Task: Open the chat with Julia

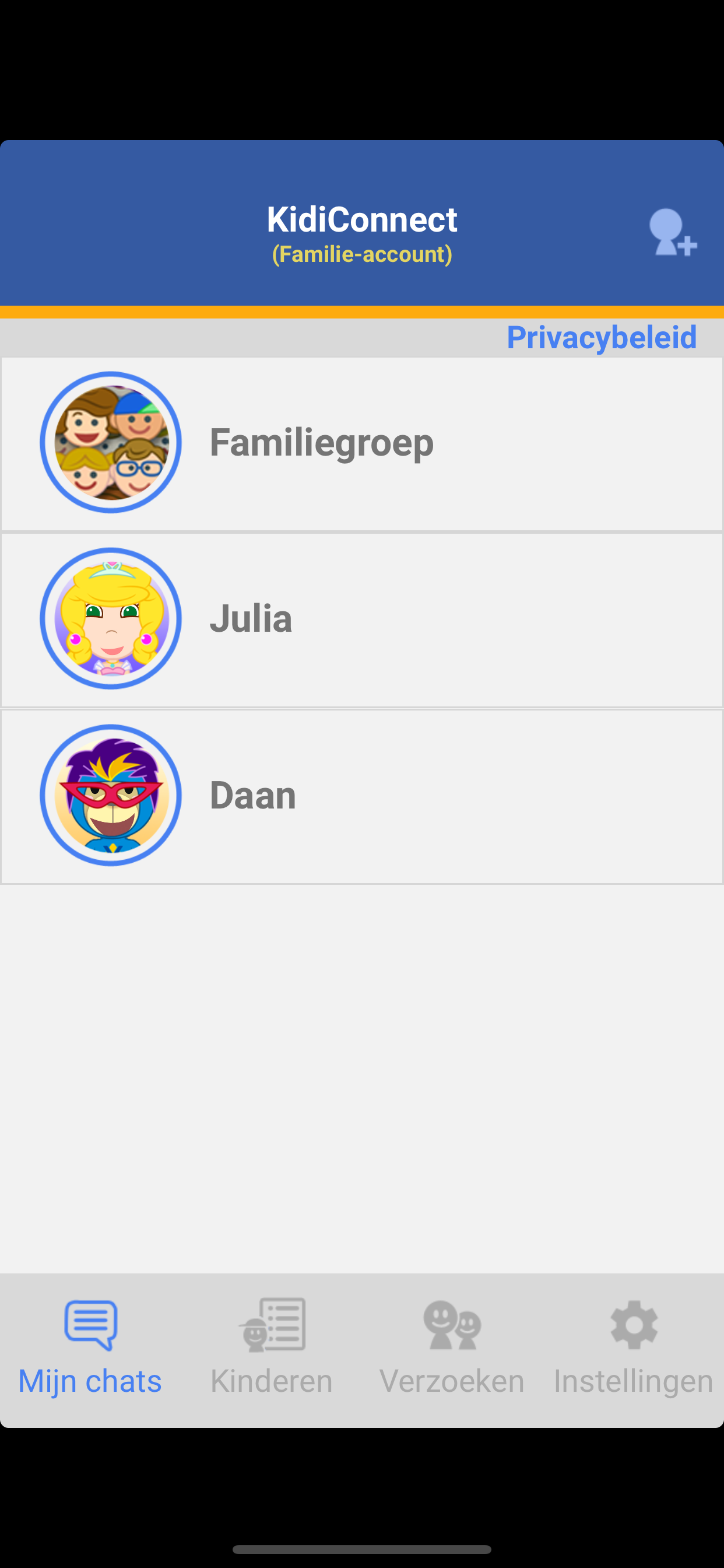Action: click(362, 619)
